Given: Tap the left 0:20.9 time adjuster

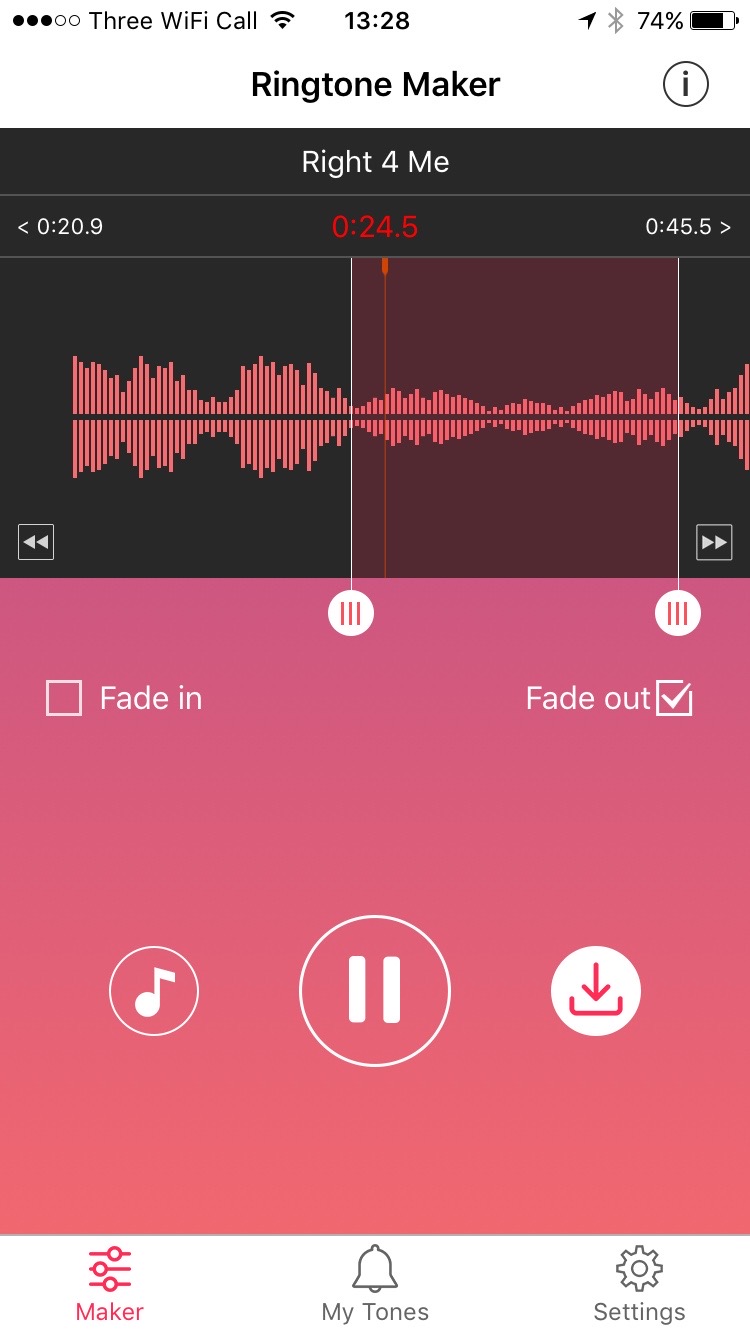Looking at the screenshot, I should (x=62, y=226).
